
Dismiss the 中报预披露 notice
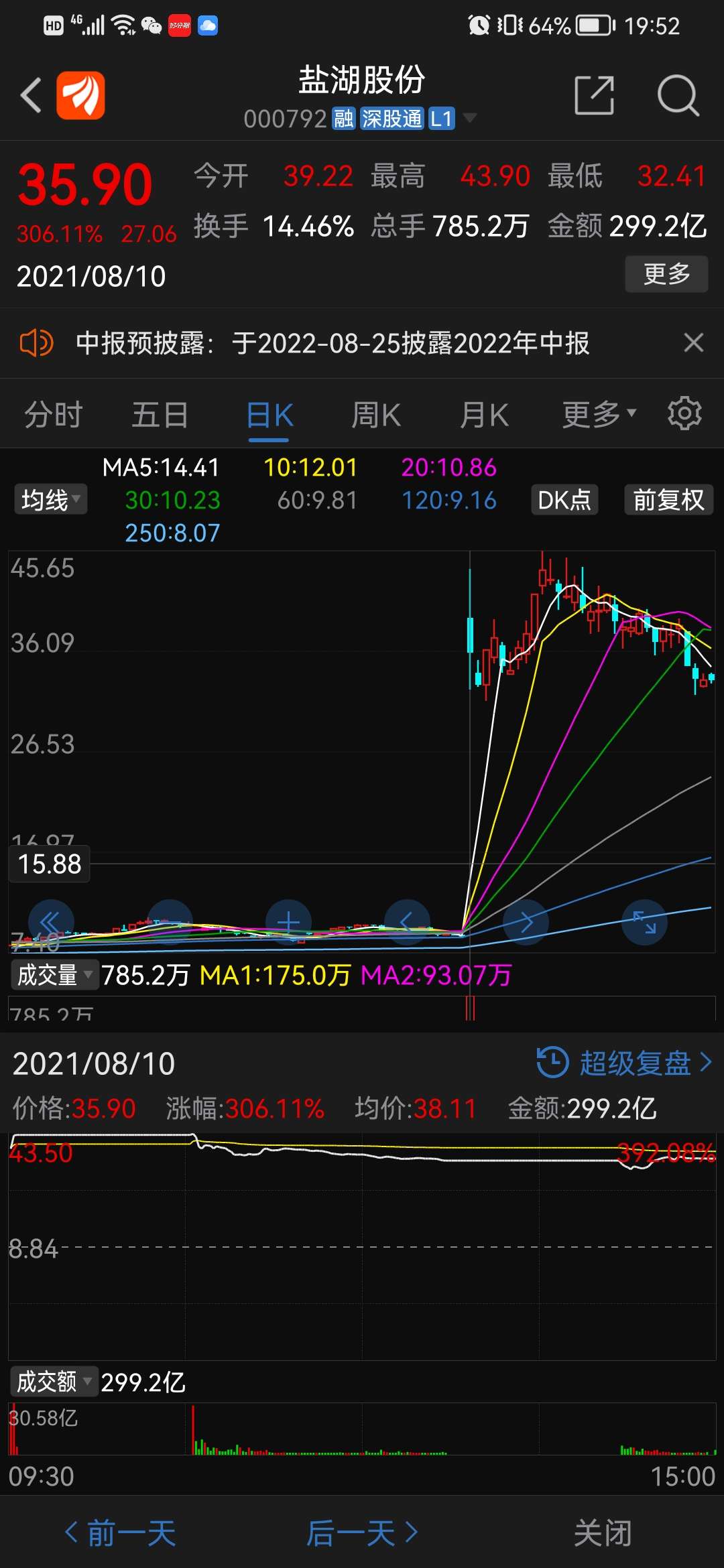pos(694,342)
